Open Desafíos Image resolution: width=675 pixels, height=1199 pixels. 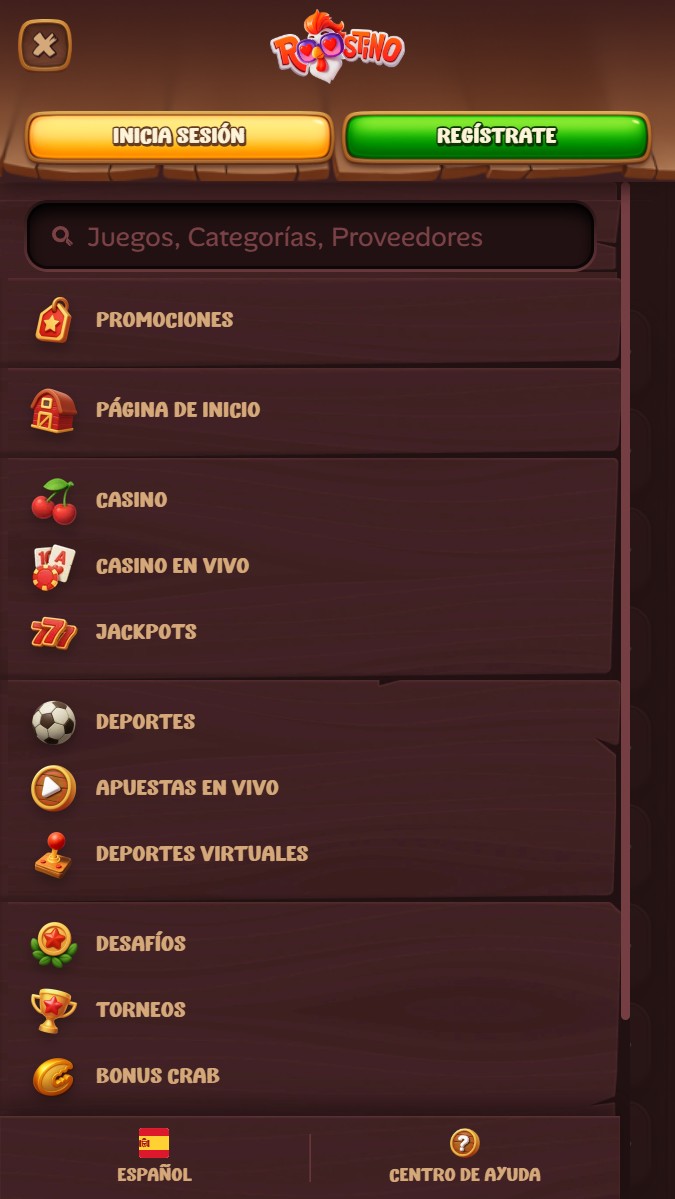[141, 944]
